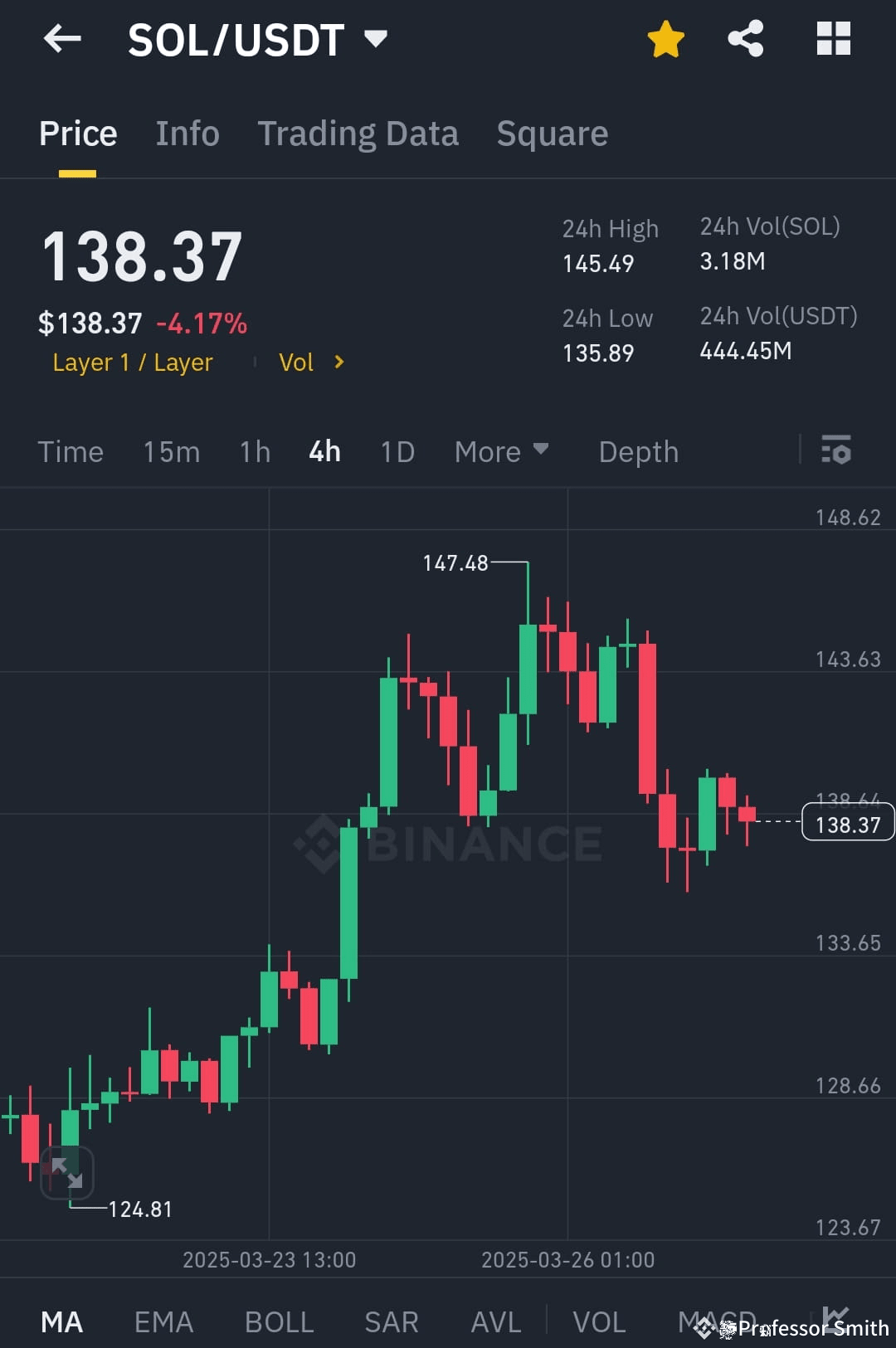Toggle the MA indicator overlay
The height and width of the screenshot is (1348, 896).
point(62,1321)
